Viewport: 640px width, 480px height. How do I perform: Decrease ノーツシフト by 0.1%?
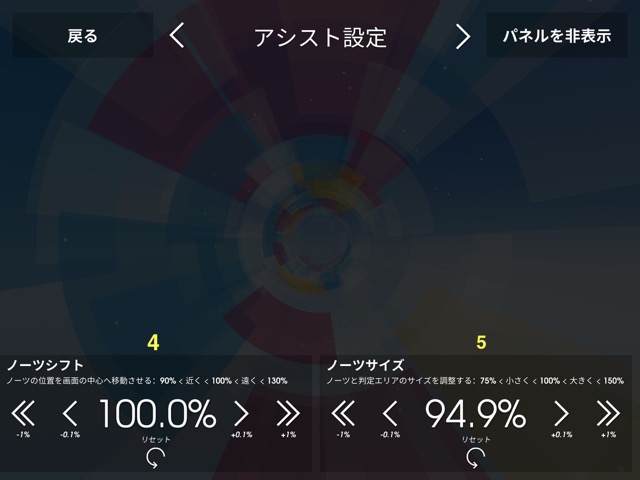pos(69,413)
